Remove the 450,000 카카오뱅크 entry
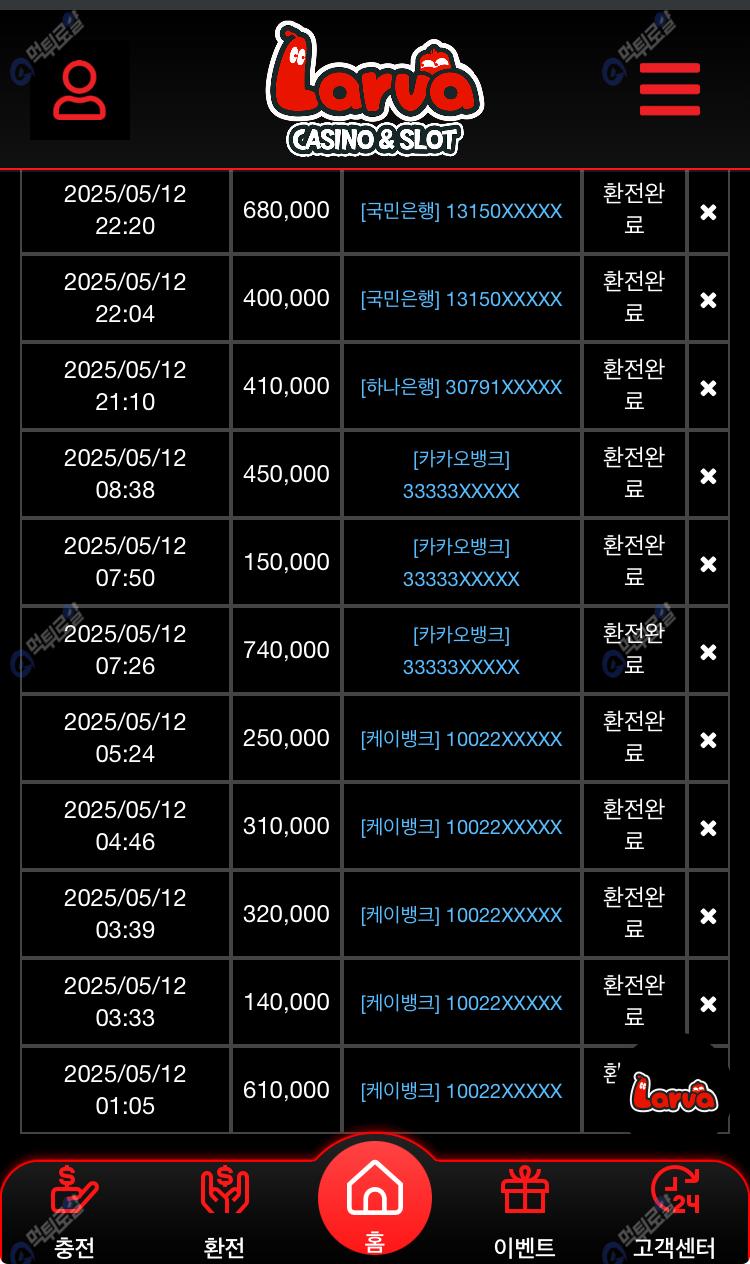Screen dimensions: 750x1264 pos(708,476)
